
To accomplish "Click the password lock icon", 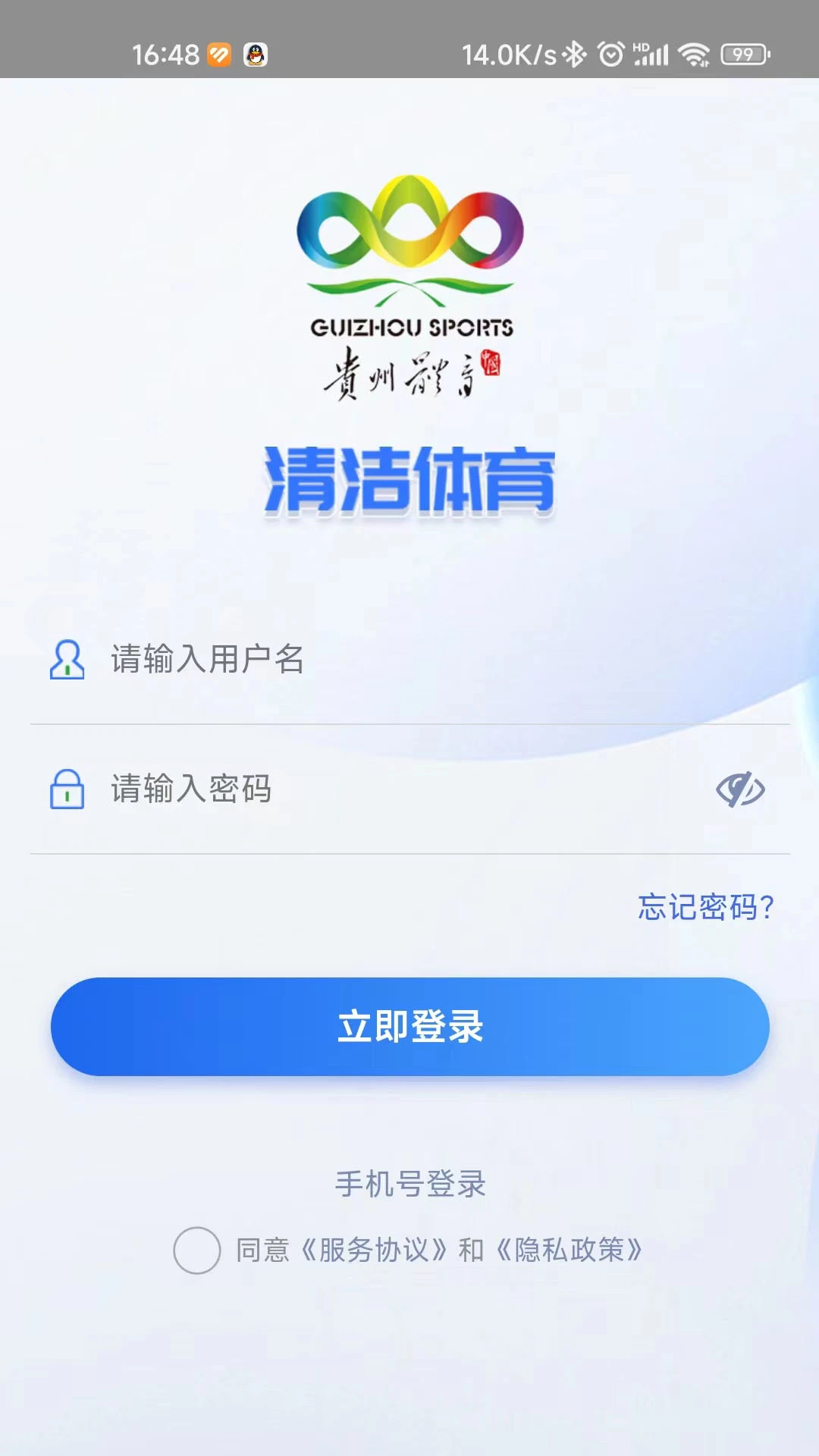I will pos(67,789).
